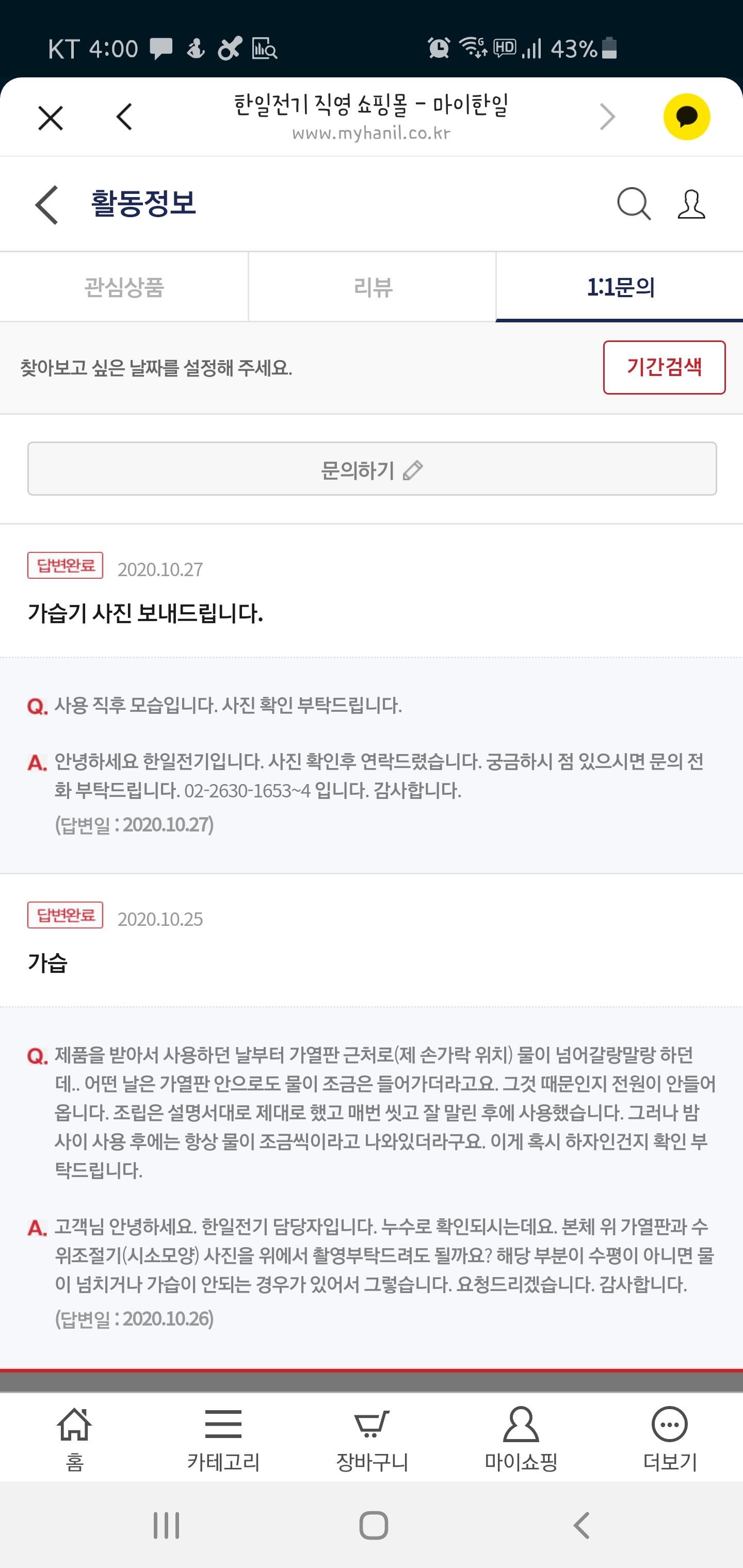Close the in-app browser with X
Image resolution: width=743 pixels, height=1568 pixels.
[51, 118]
